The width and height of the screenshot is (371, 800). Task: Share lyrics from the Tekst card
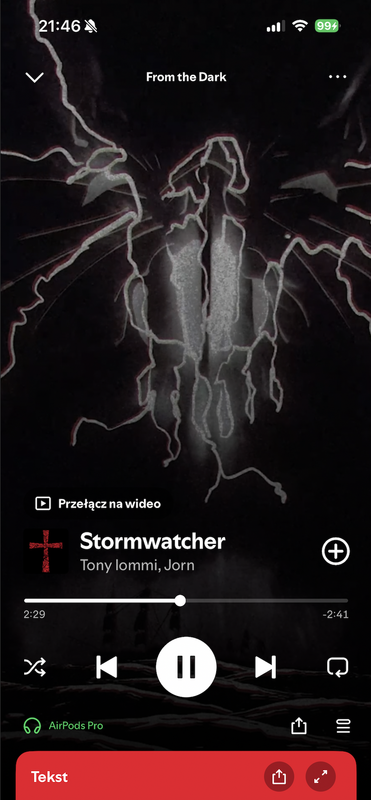click(279, 777)
